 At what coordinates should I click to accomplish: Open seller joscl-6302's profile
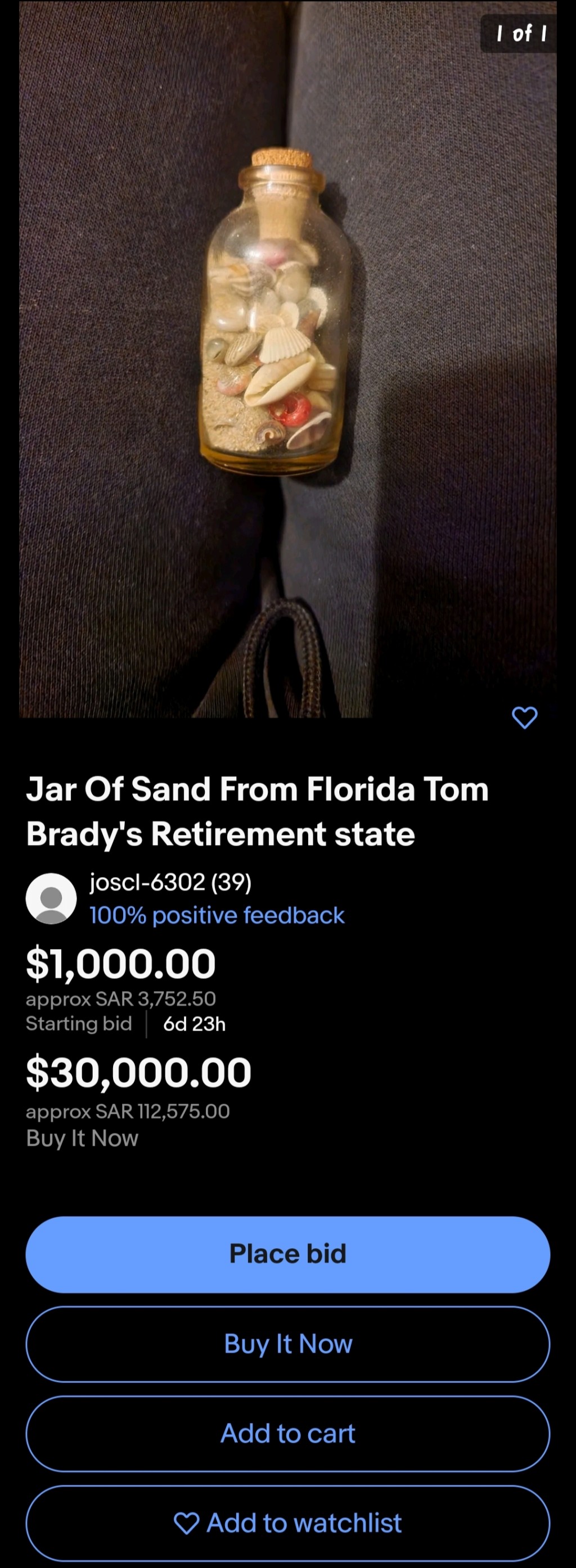[170, 882]
